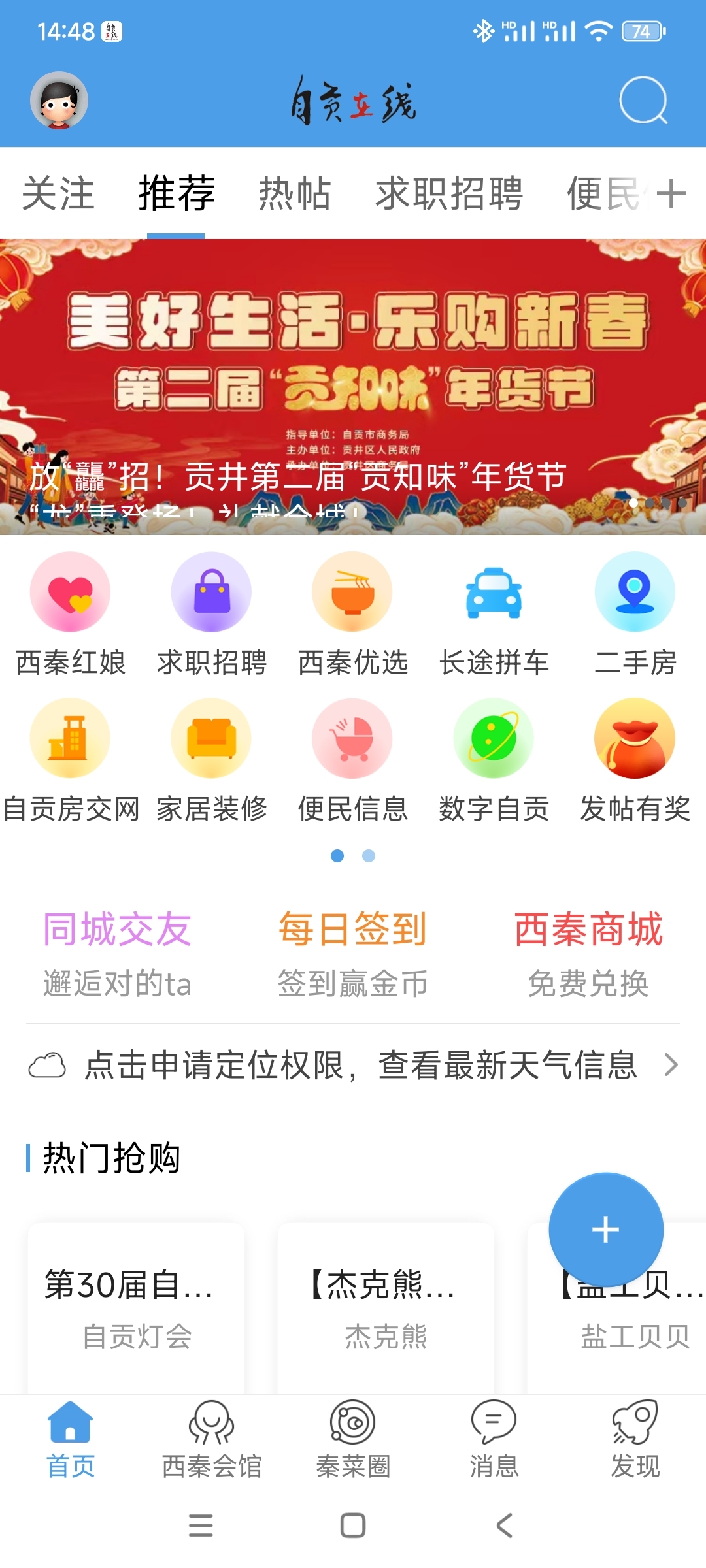Switch to the 关注 tab
Screen dimensions: 706x1568
58,194
